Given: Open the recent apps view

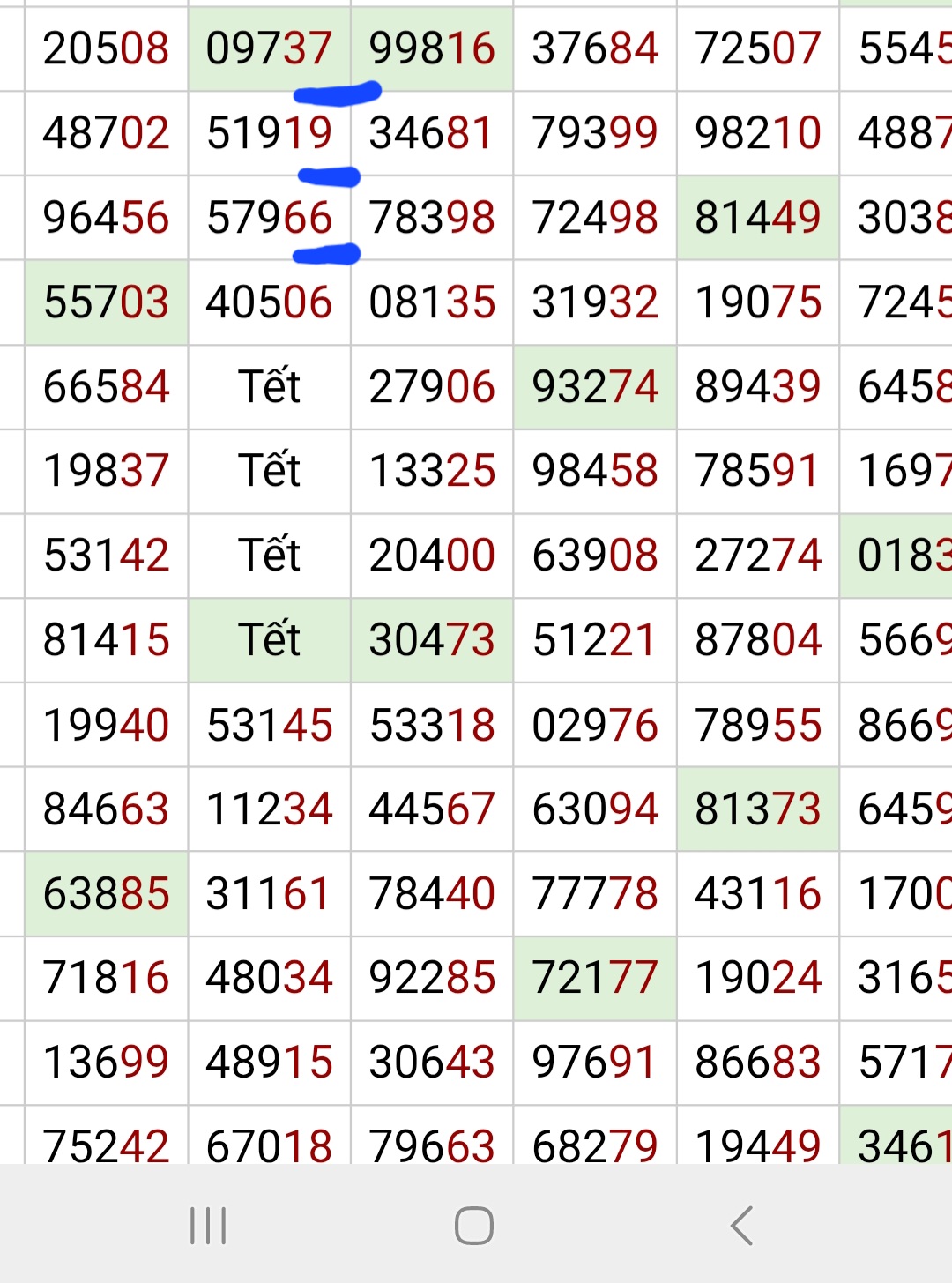Looking at the screenshot, I should 208,1225.
